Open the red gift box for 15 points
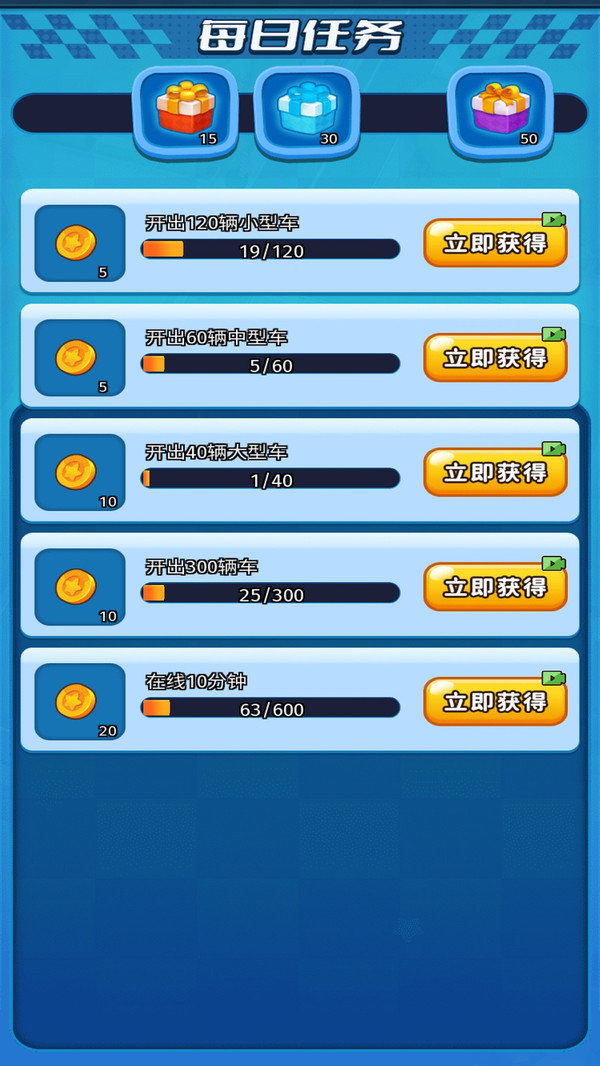 coord(185,110)
